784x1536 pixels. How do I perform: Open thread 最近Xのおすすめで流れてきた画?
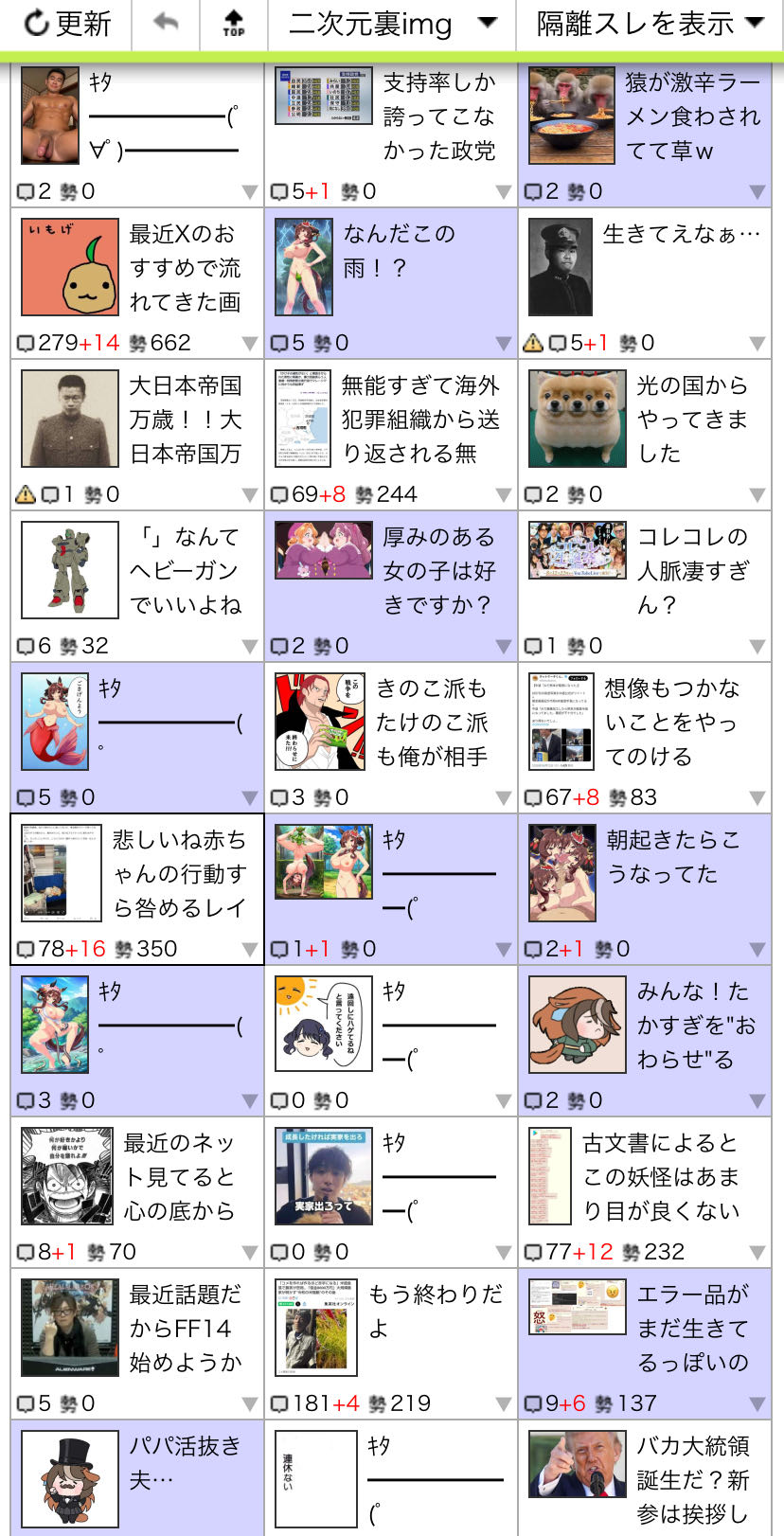[x=137, y=284]
